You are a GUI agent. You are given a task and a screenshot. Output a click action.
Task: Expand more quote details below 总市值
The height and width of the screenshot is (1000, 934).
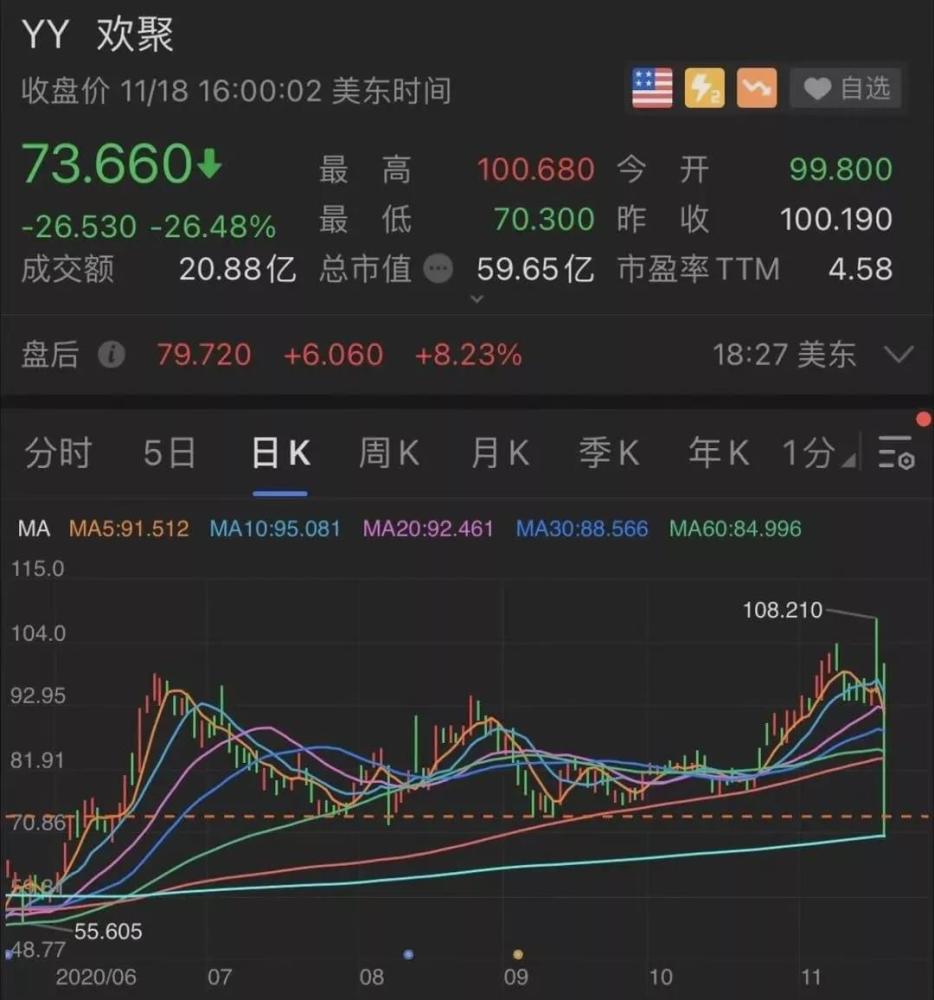pos(477,298)
